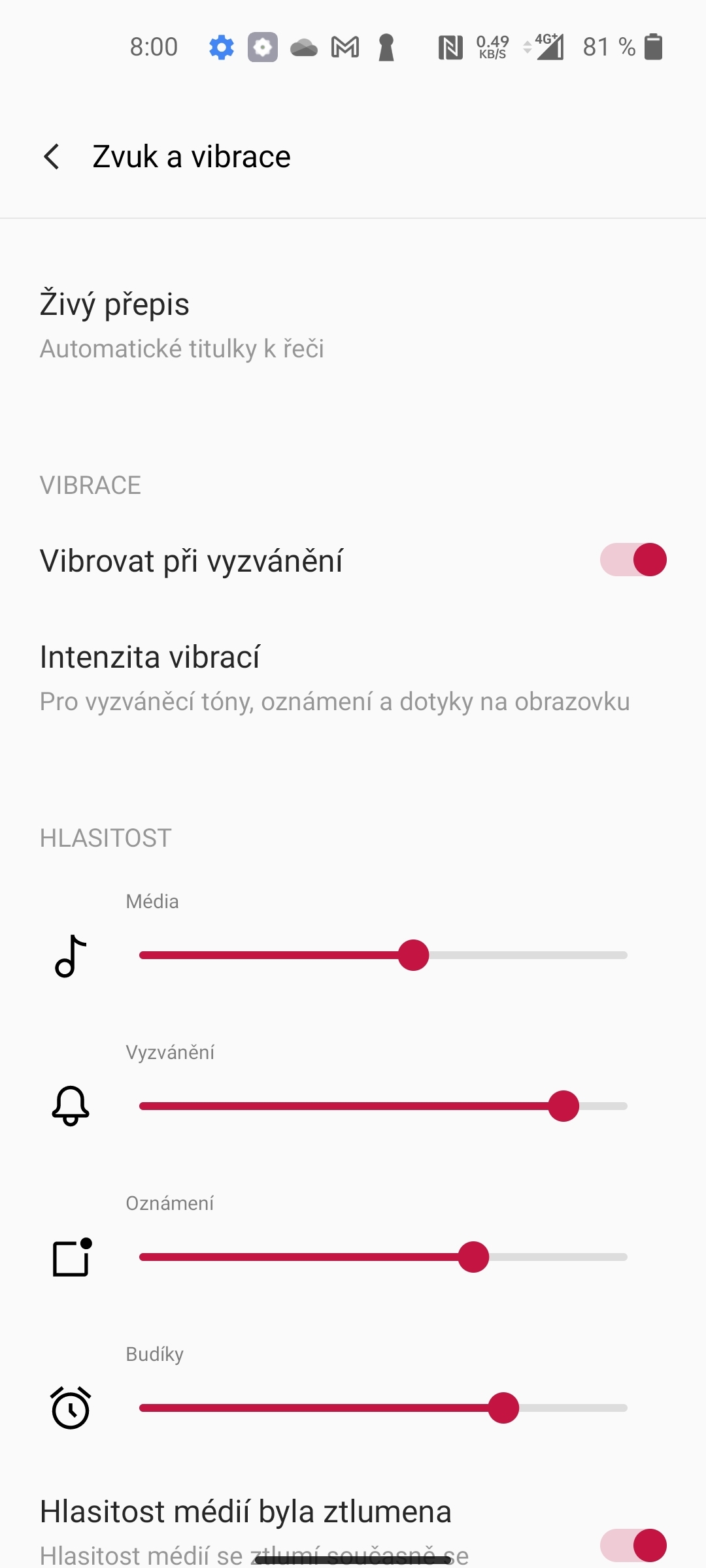
Task: Tap the battery indicator in status bar
Action: click(654, 46)
